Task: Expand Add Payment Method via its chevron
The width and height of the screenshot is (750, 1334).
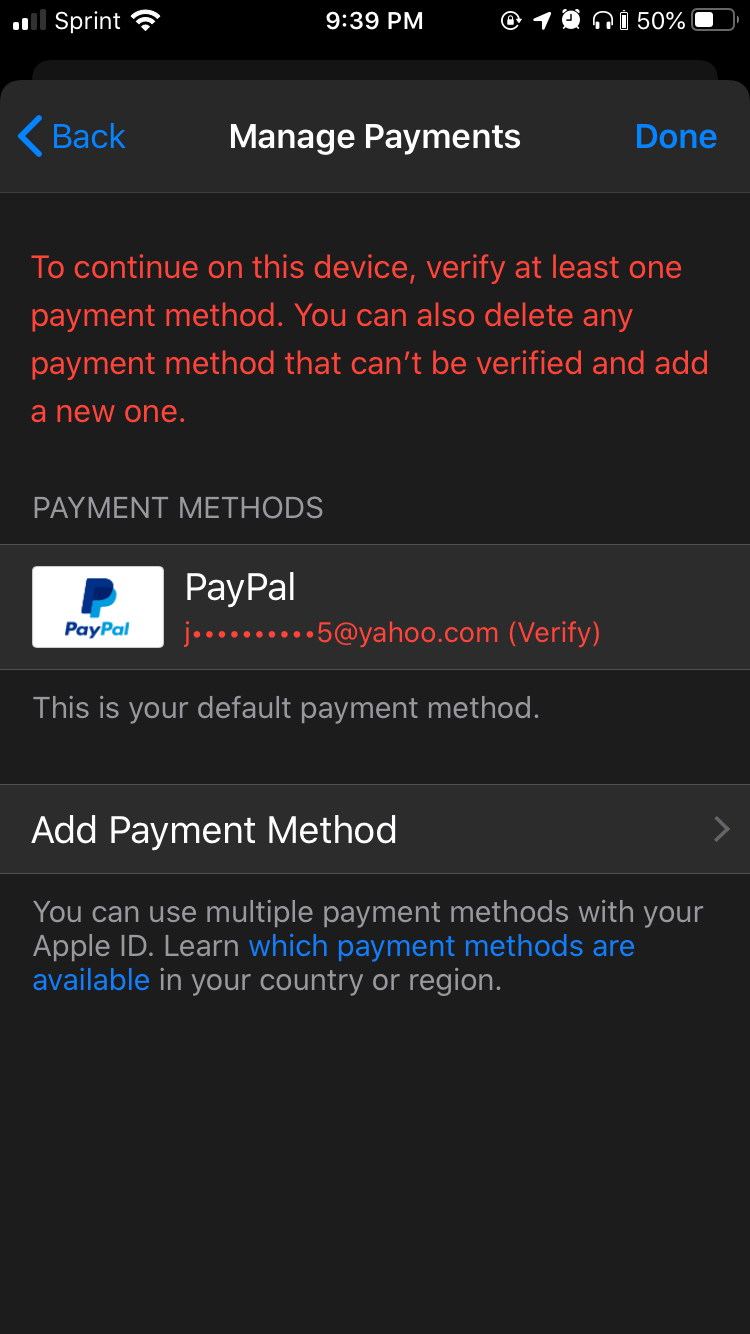Action: click(x=722, y=829)
